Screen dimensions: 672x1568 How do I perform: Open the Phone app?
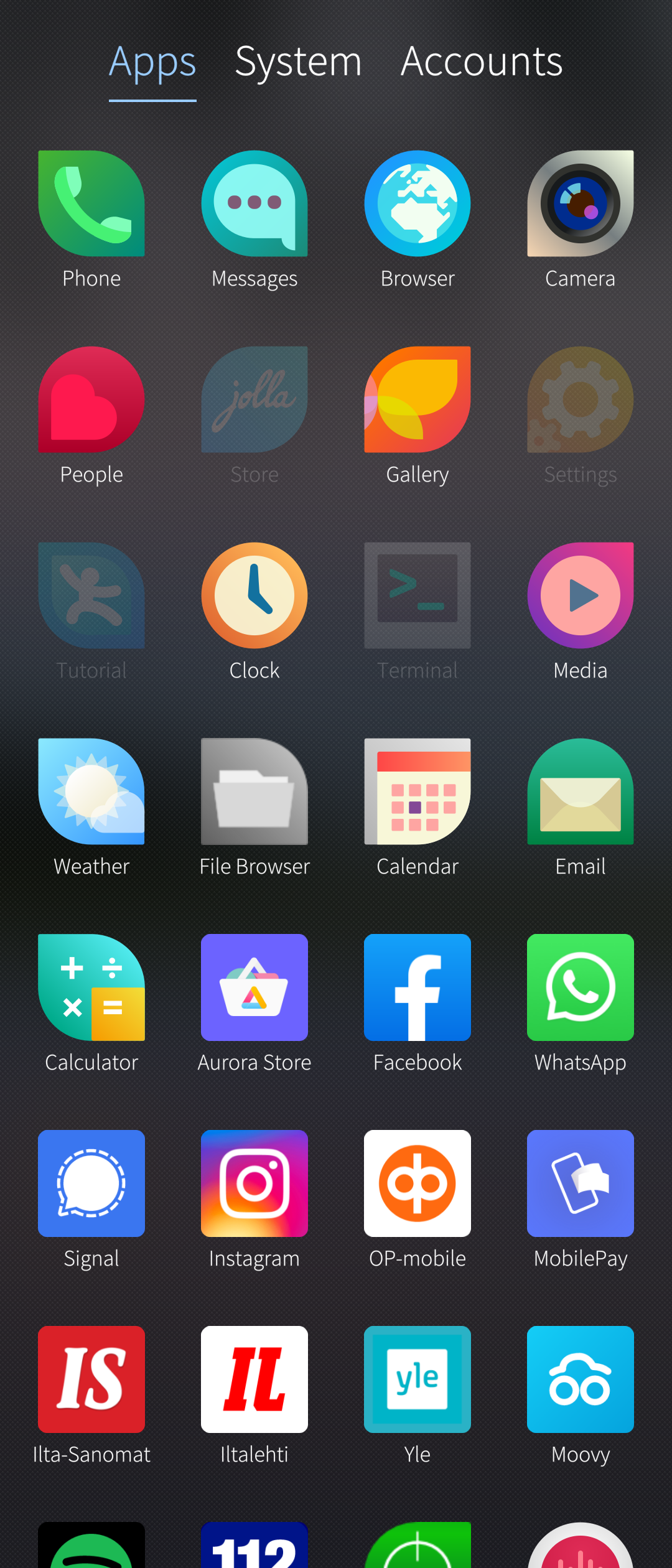click(91, 203)
